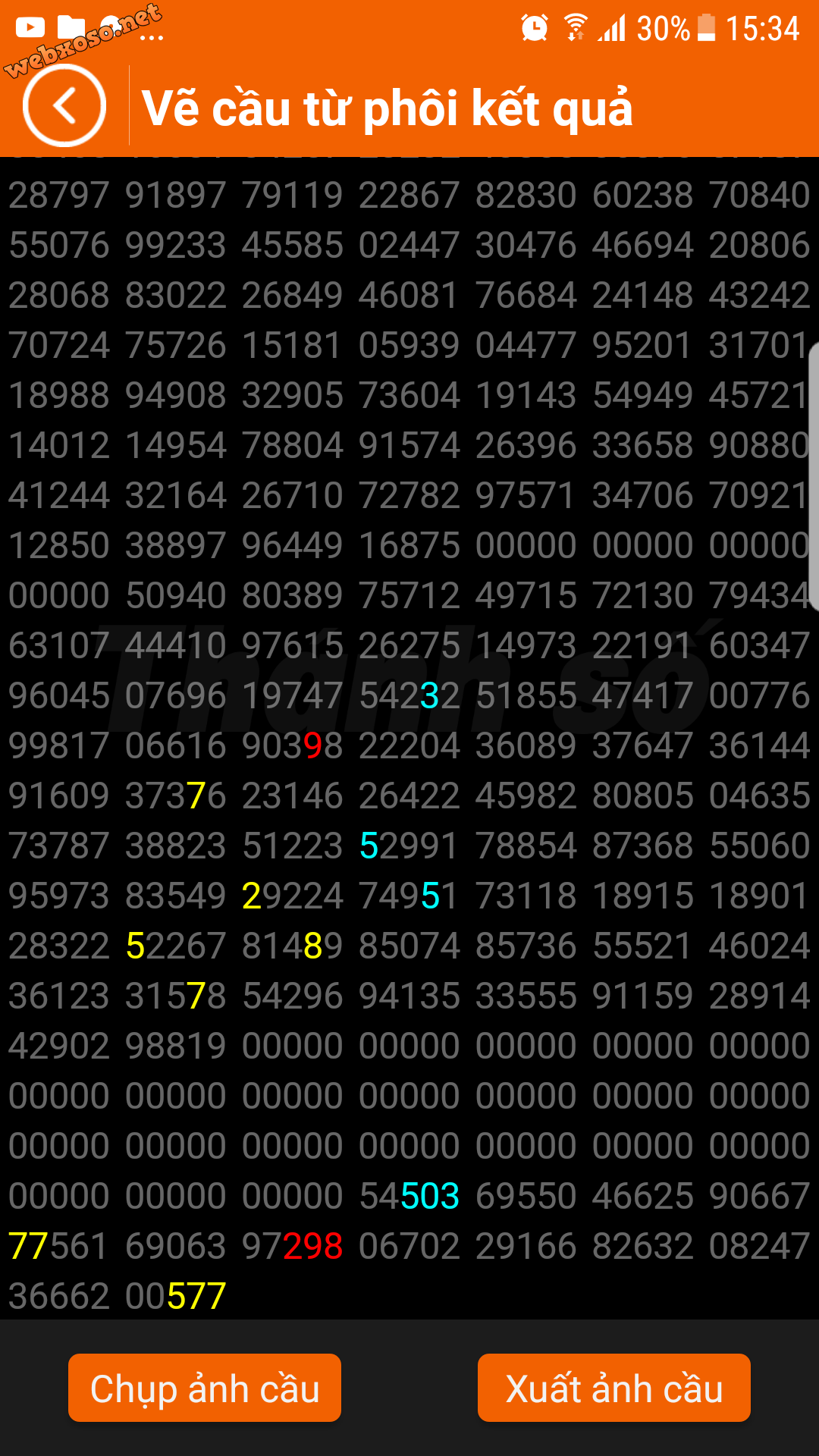This screenshot has width=819, height=1456.
Task: Tap the Chụp ảnh cầu button
Action: tap(205, 1388)
